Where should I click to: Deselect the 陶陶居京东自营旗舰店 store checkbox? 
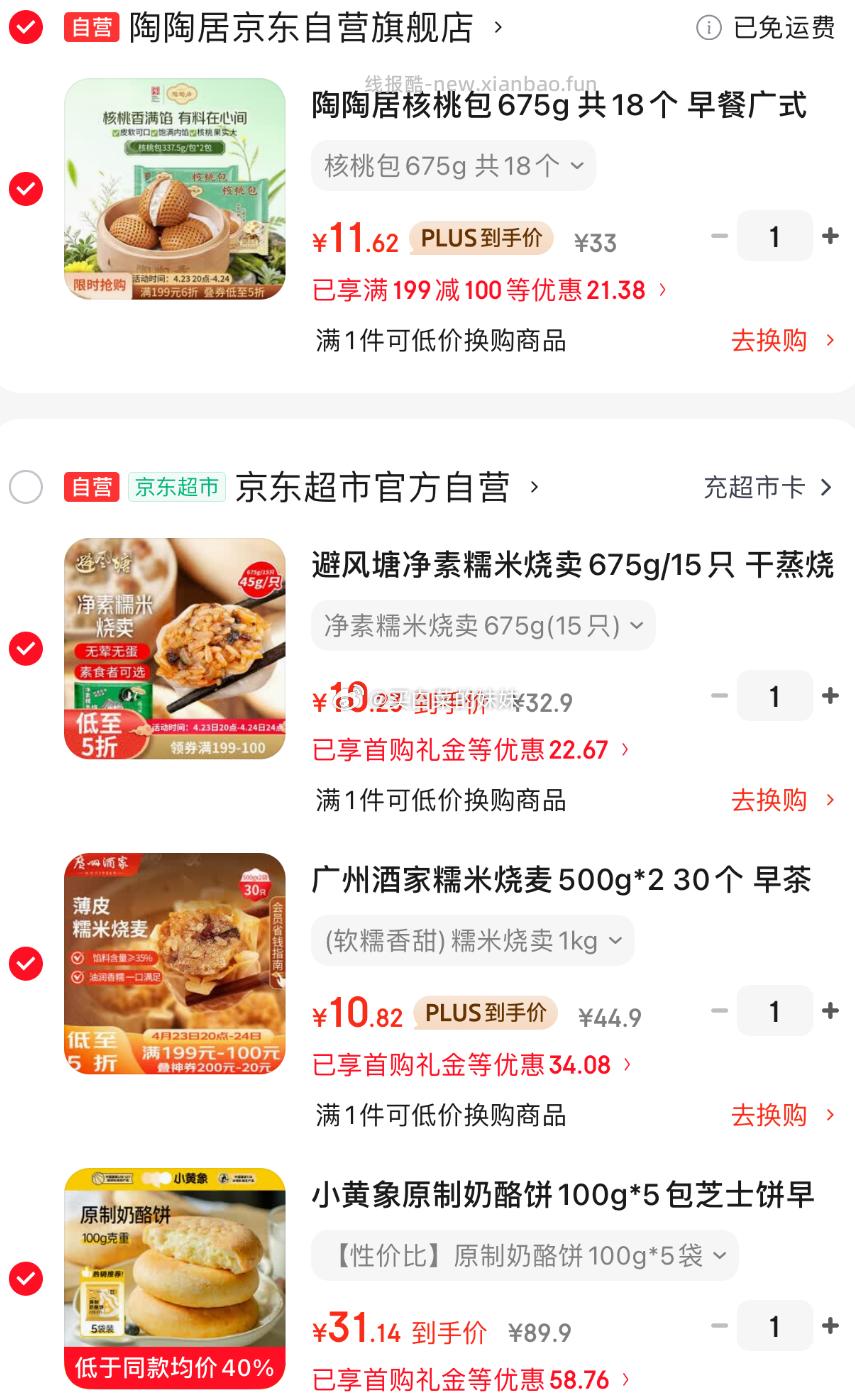[26, 28]
